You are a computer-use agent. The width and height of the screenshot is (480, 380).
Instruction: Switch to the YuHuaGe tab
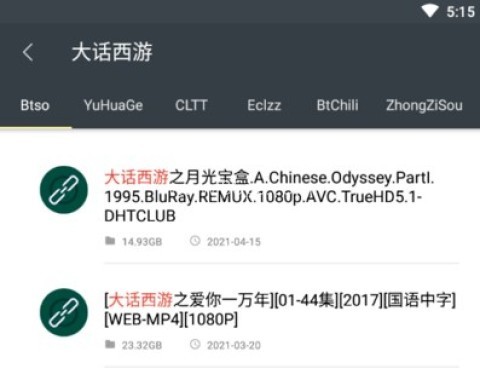tap(113, 105)
